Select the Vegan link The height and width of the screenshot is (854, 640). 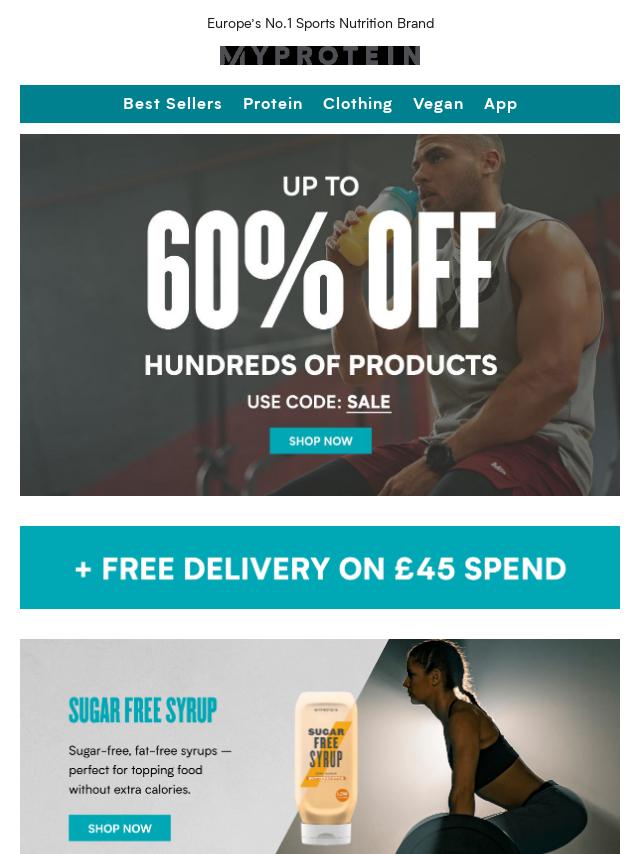point(438,104)
